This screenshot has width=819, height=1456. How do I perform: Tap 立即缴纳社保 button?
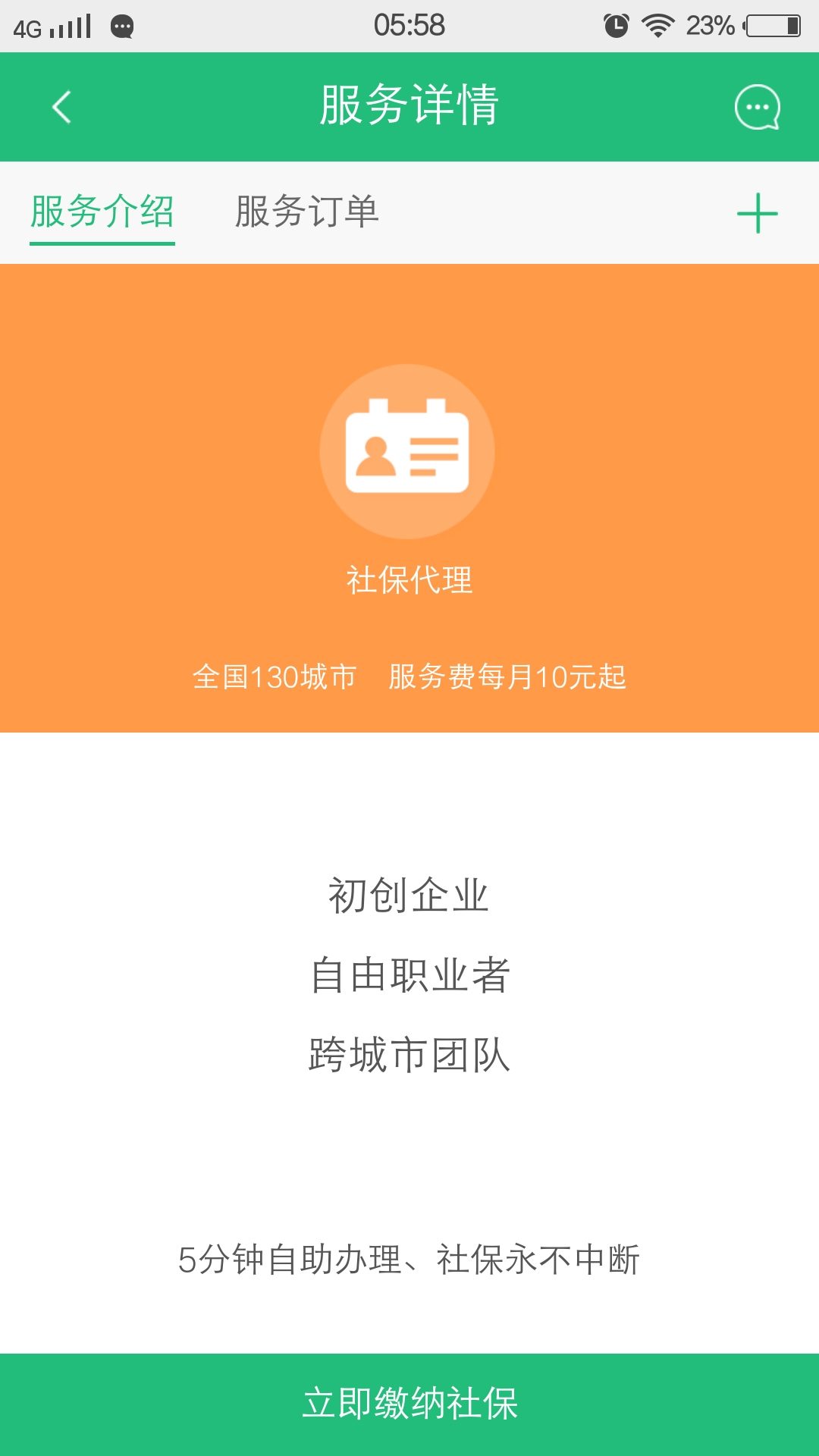tap(409, 1404)
